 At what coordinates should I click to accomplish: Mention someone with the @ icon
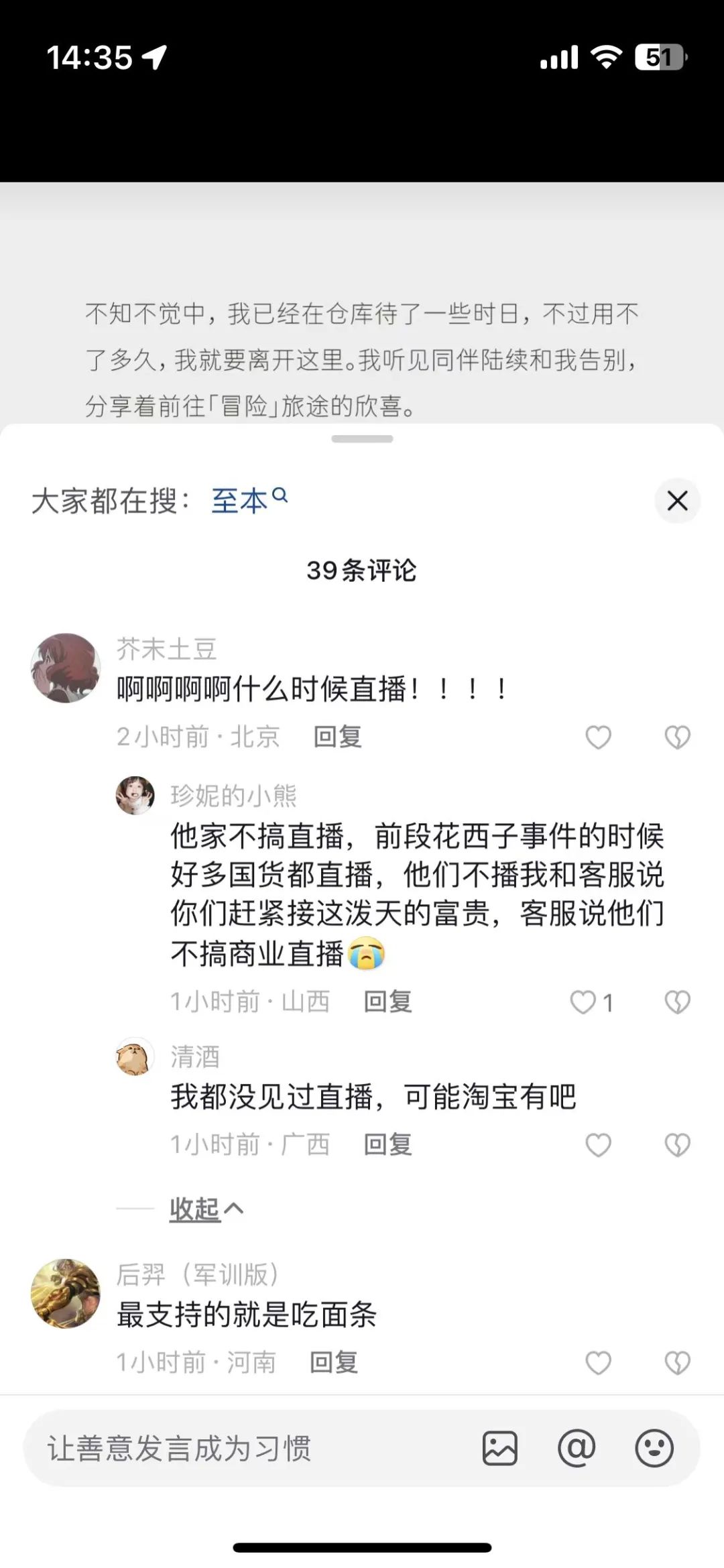click(x=577, y=1448)
